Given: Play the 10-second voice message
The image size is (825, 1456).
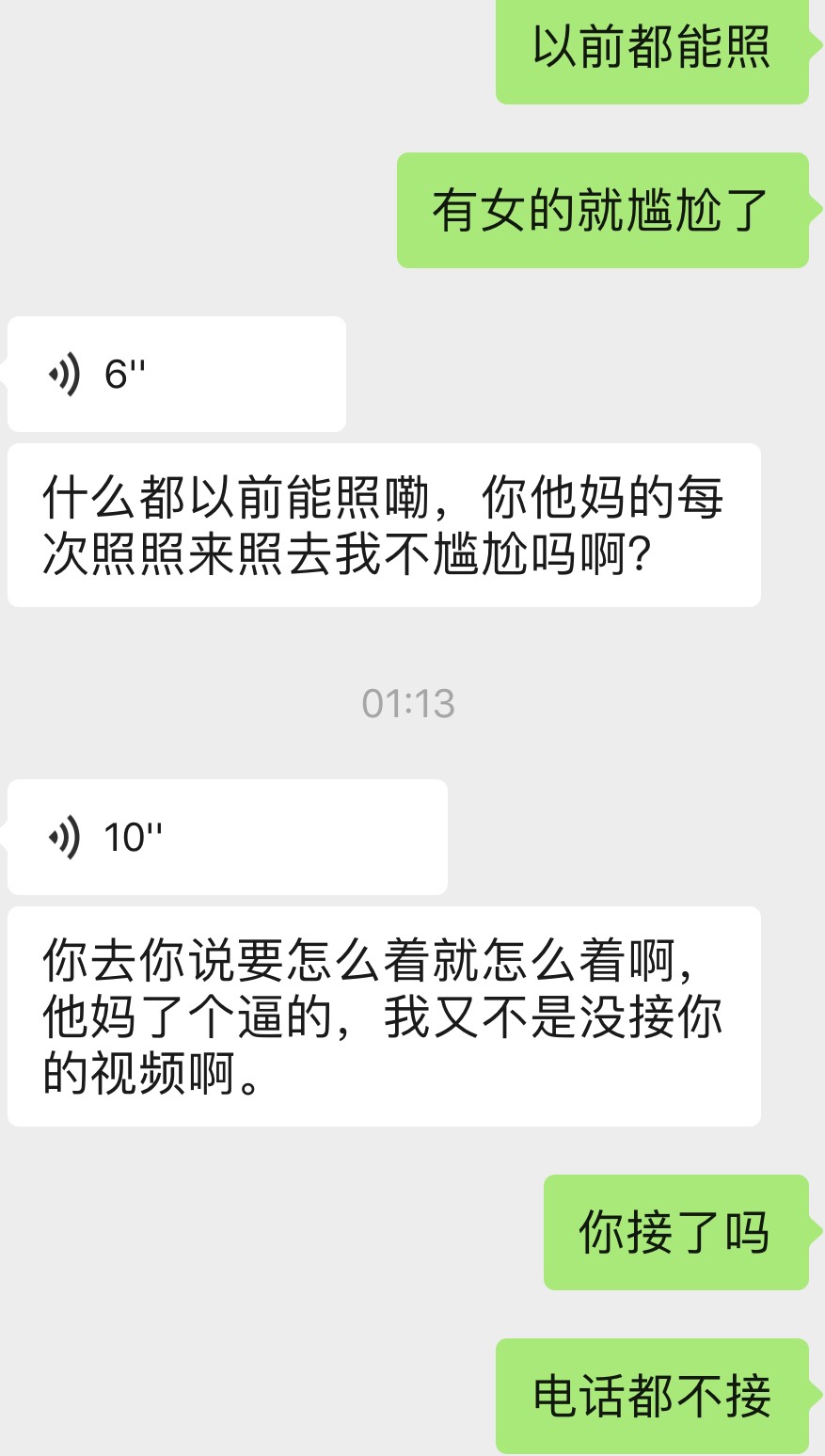Looking at the screenshot, I should coord(226,837).
